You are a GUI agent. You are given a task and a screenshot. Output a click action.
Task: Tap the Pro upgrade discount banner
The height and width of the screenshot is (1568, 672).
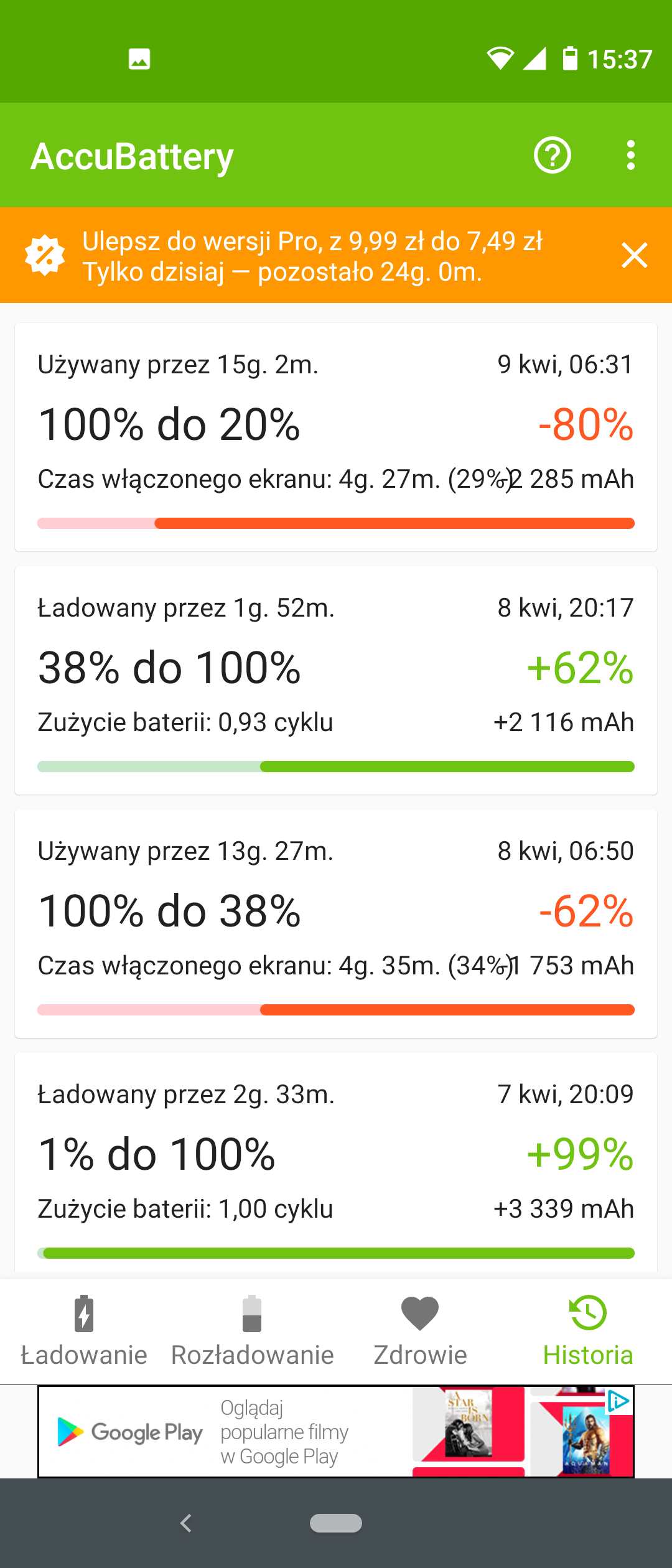click(311, 256)
